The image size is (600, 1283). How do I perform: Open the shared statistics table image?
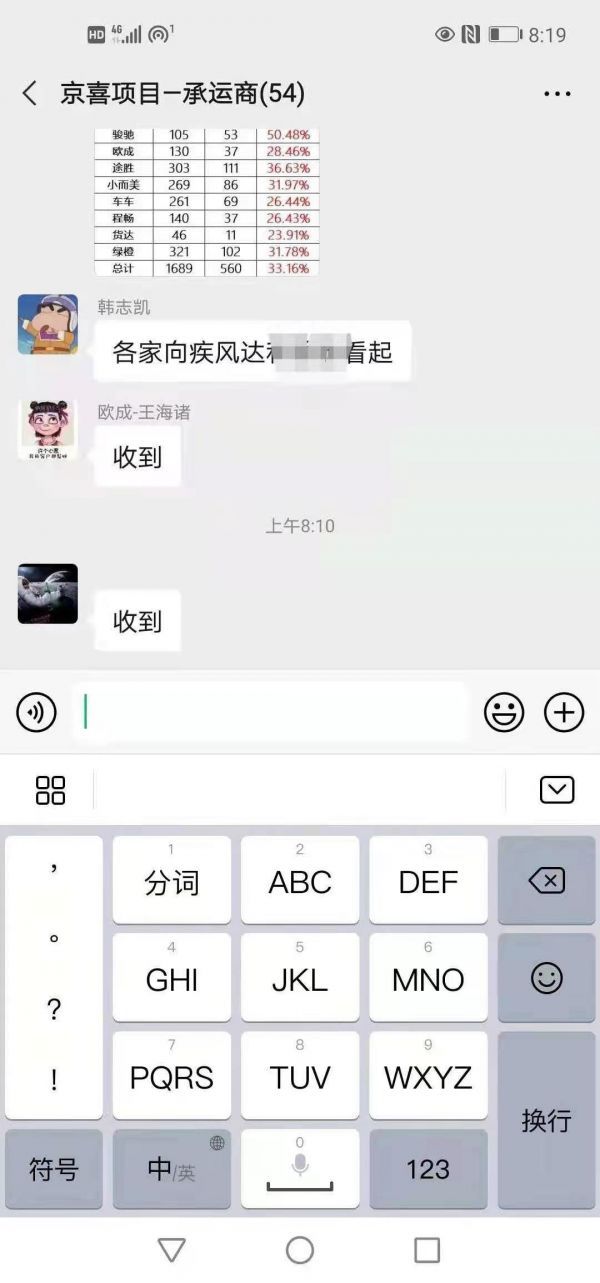[207, 201]
